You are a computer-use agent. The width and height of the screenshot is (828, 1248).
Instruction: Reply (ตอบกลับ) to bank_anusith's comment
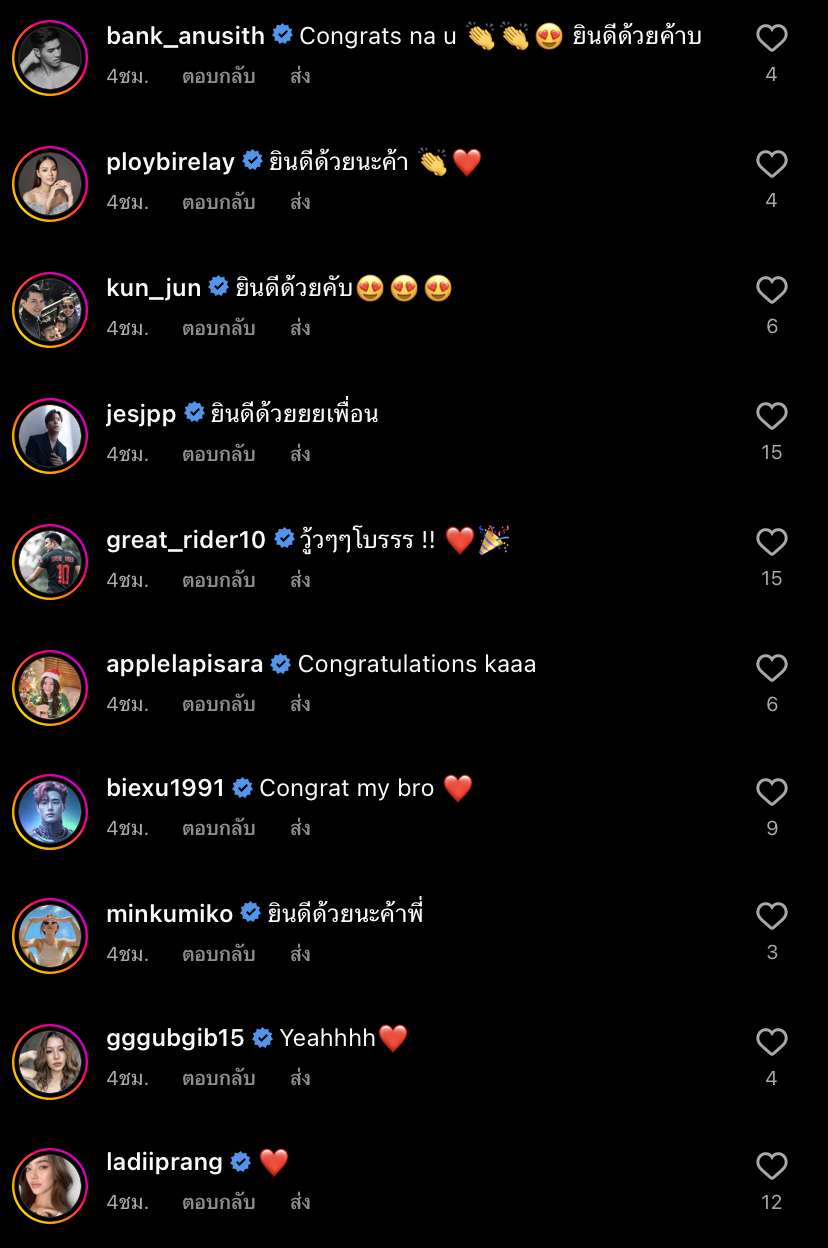tap(218, 76)
